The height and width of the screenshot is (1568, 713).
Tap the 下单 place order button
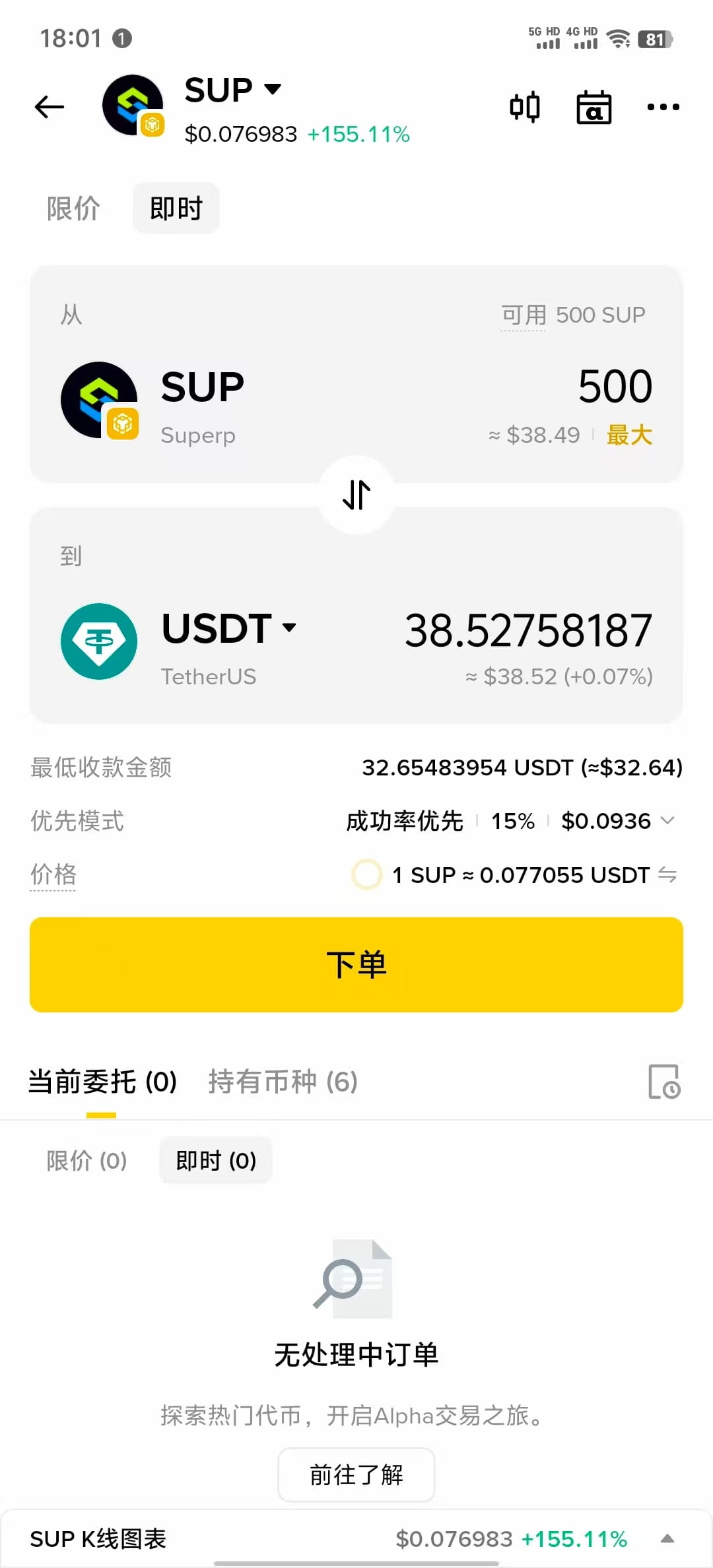(356, 965)
